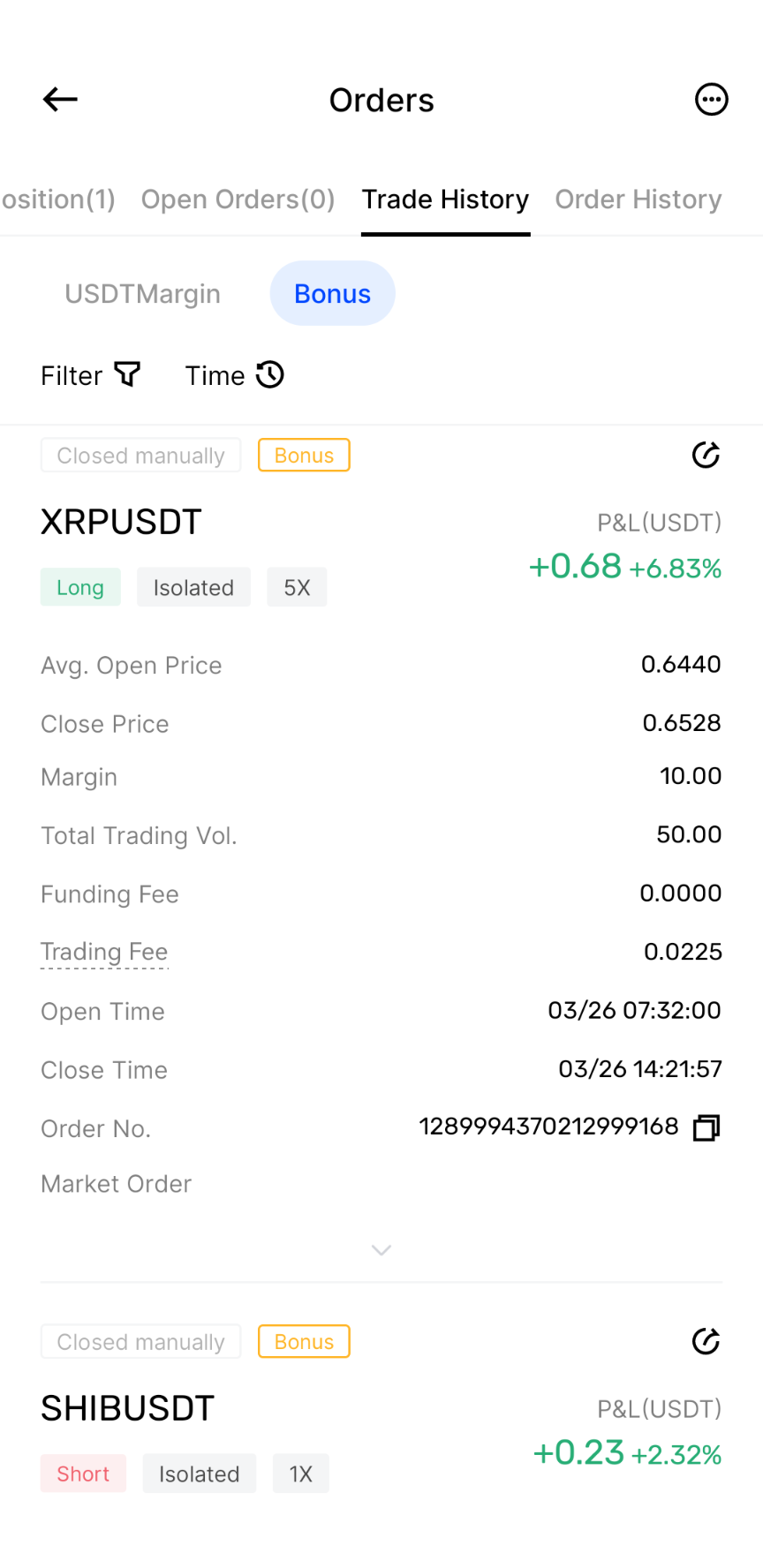This screenshot has width=763, height=1568.
Task: Switch to the Order History tab
Action: 638,200
